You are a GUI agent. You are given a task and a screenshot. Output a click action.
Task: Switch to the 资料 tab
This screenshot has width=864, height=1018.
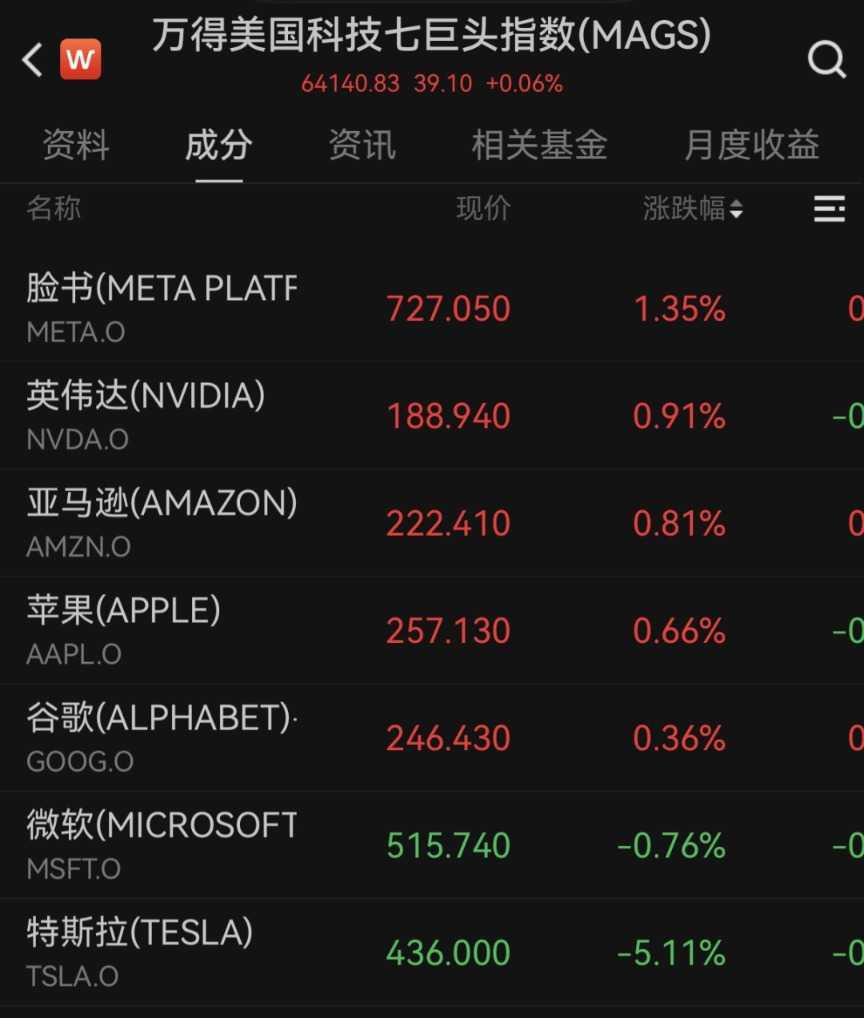(x=75, y=146)
